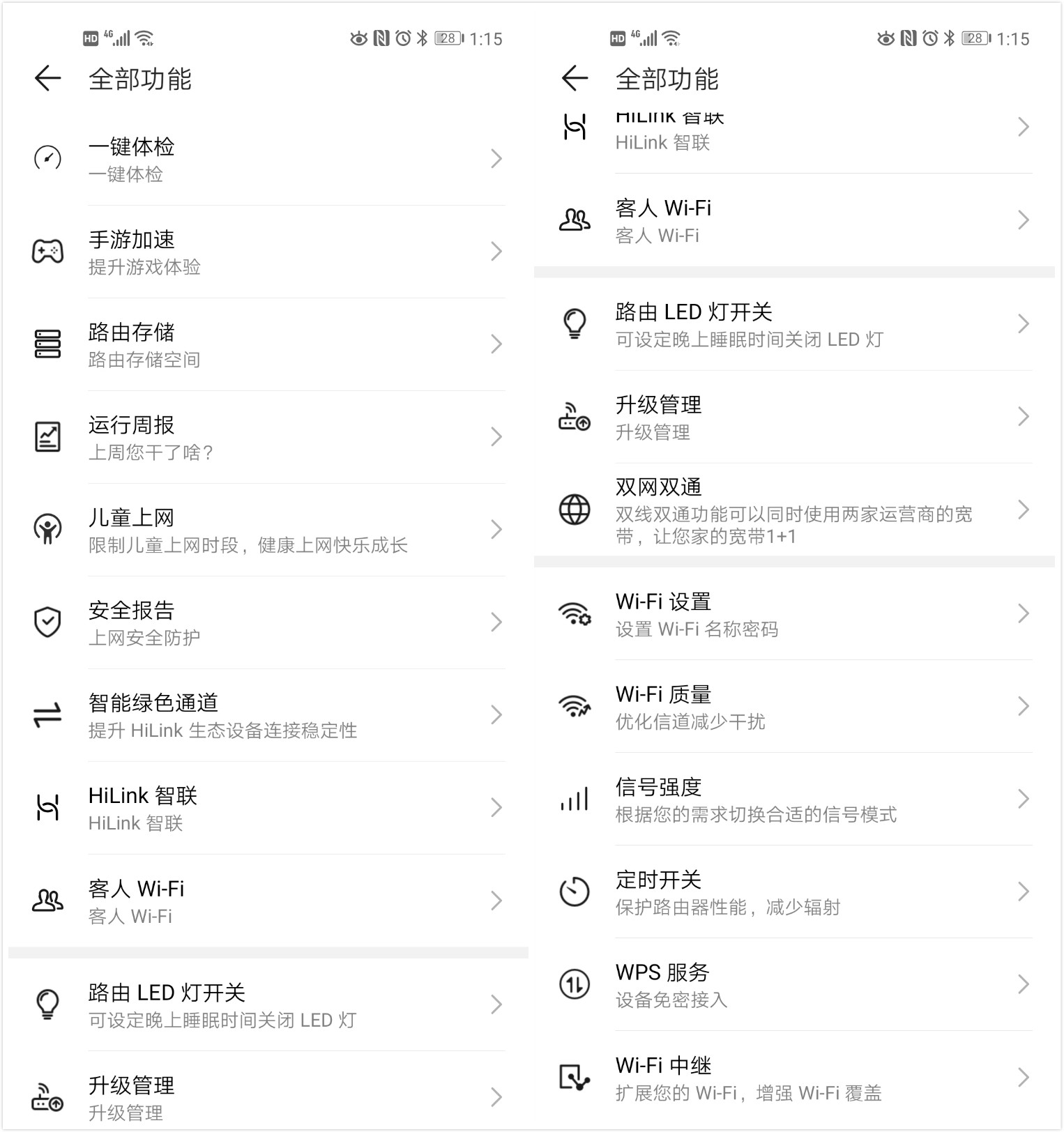1064x1132 pixels.
Task: Open 双网双通 via the globe icon
Action: [574, 511]
